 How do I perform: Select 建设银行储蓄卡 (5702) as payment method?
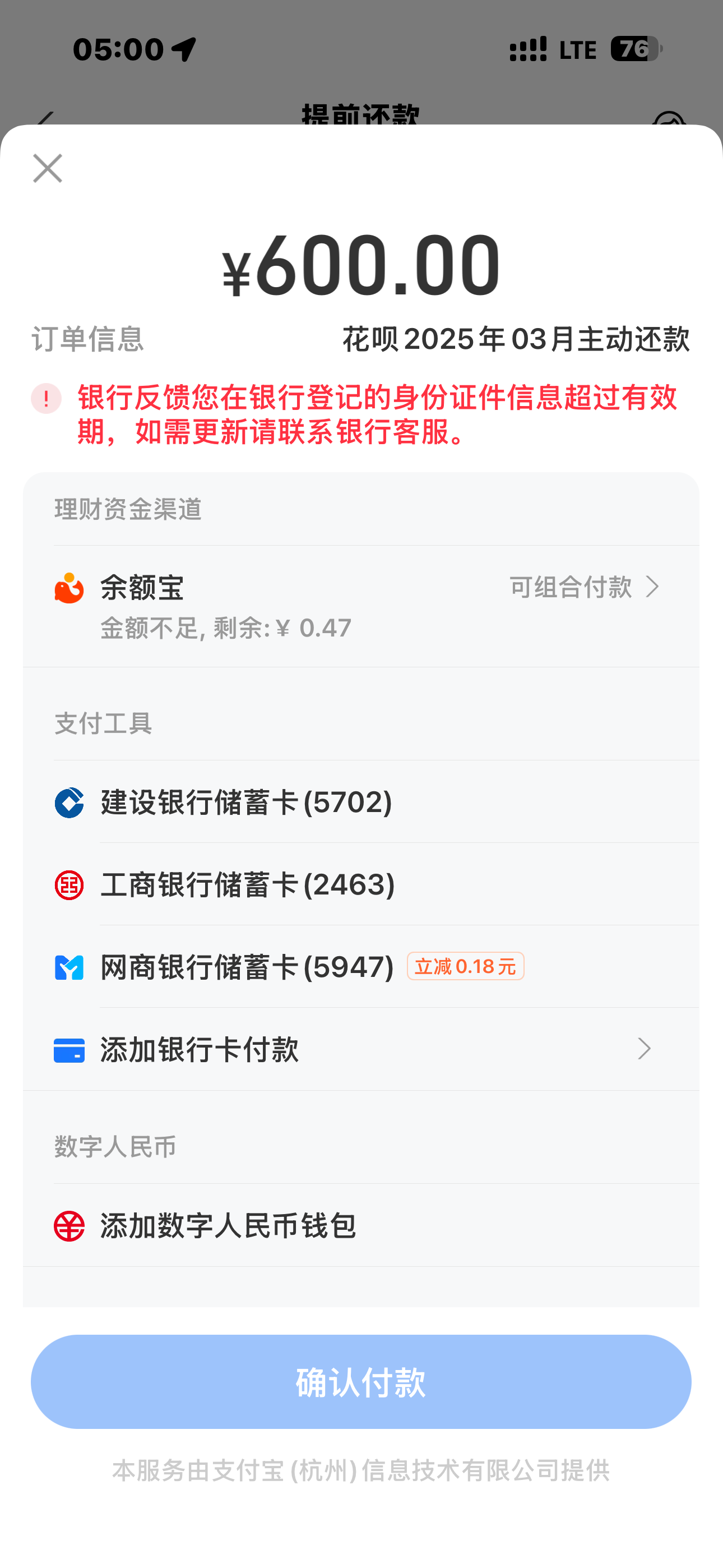(243, 804)
